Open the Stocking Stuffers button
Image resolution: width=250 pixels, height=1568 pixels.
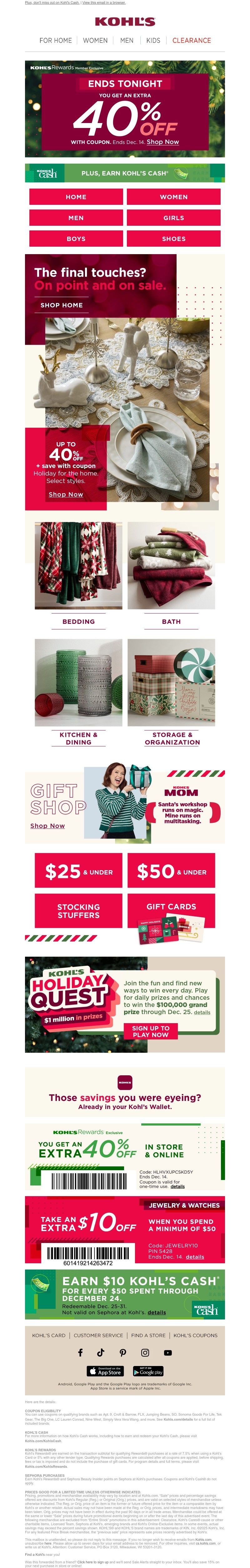point(79,911)
